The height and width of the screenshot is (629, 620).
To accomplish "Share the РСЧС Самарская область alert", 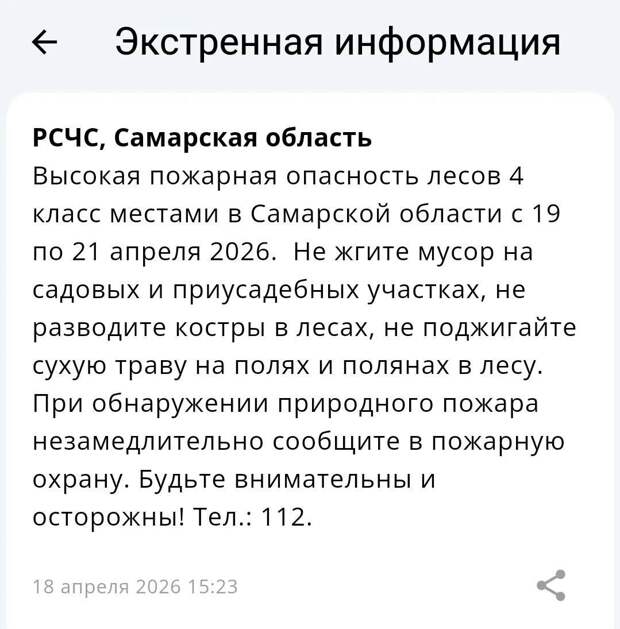I will point(551,585).
